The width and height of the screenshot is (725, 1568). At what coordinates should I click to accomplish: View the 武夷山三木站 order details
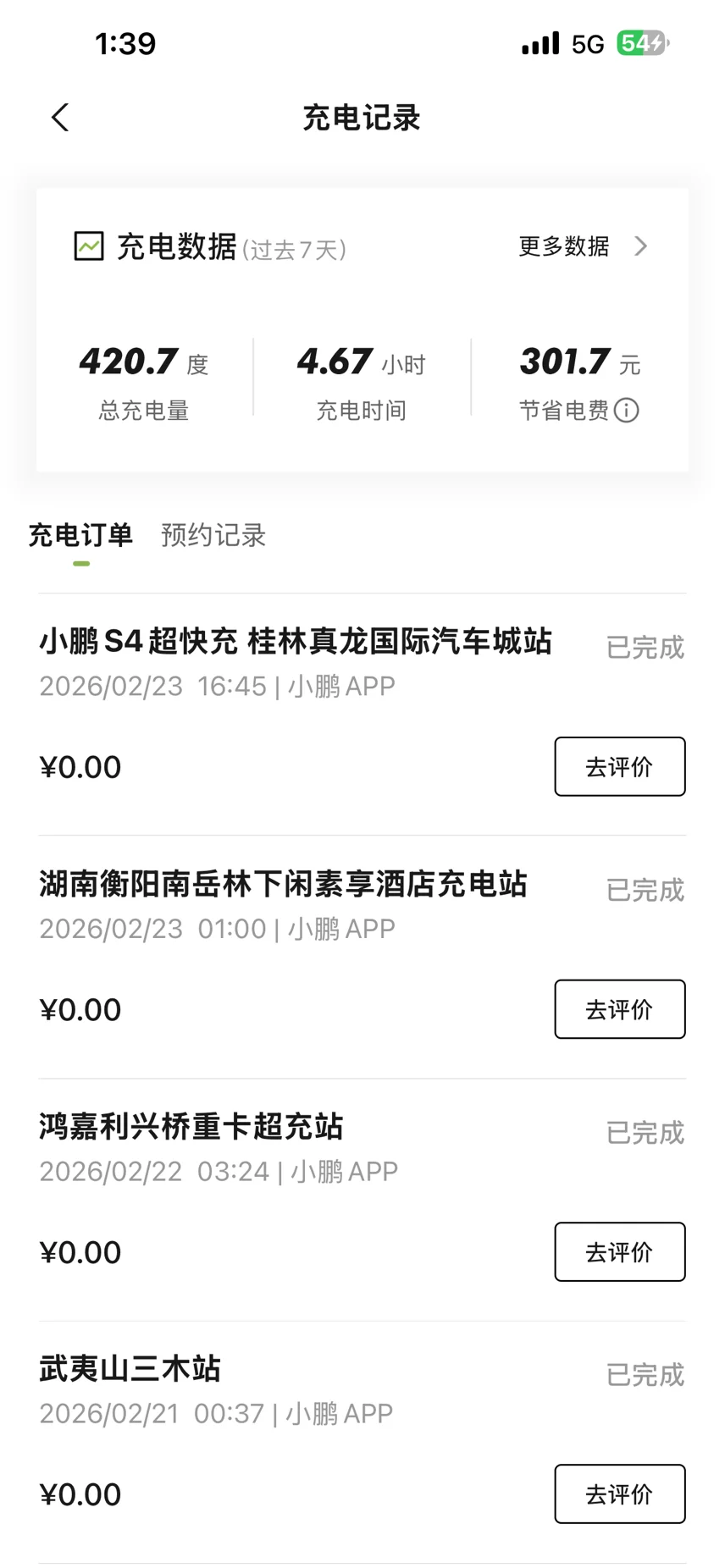point(130,1369)
